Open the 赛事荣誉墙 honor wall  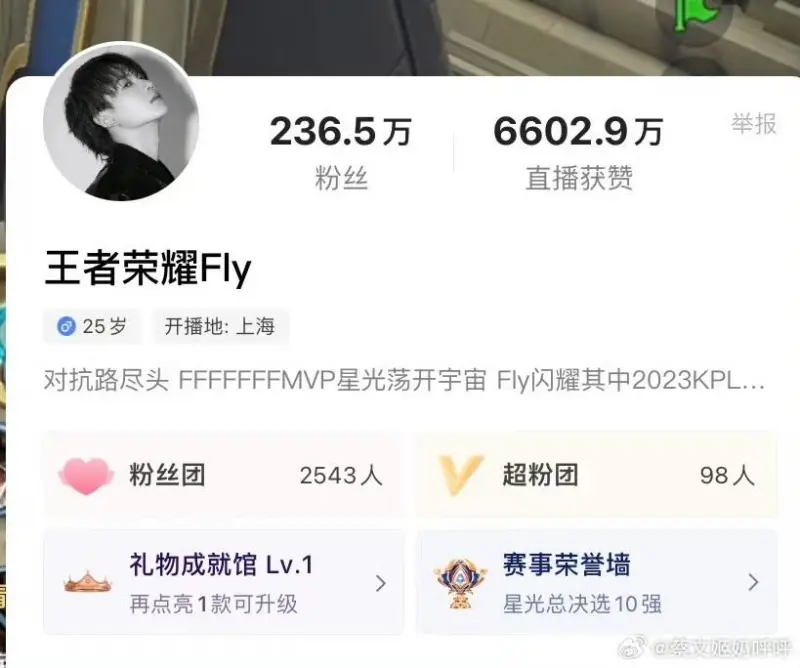[x=596, y=582]
